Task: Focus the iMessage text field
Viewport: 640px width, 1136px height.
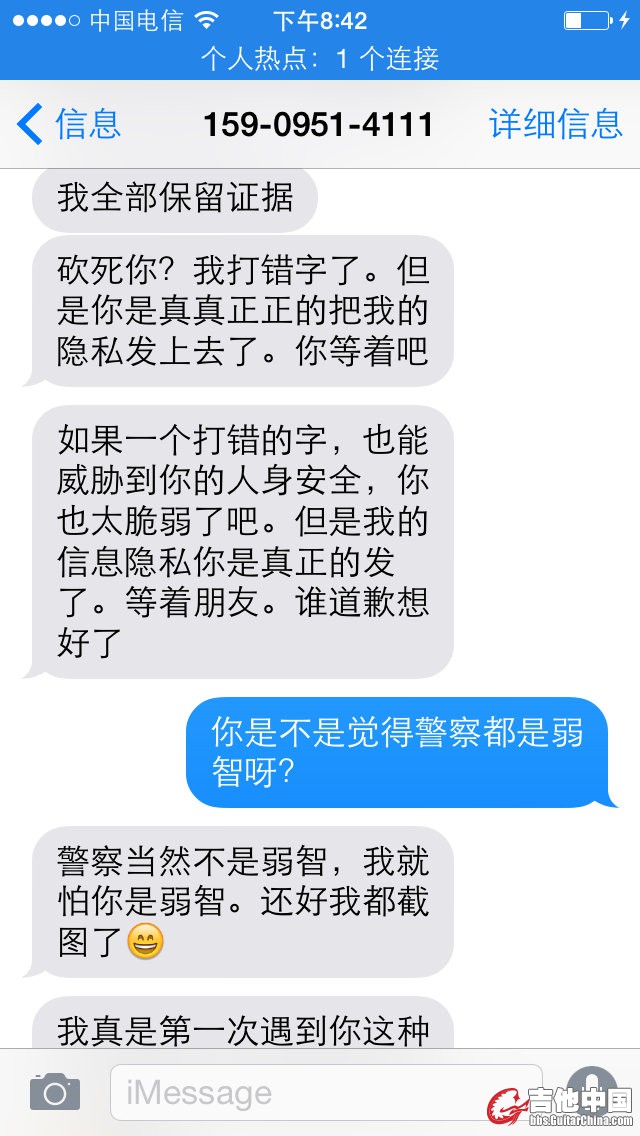Action: click(x=325, y=1092)
